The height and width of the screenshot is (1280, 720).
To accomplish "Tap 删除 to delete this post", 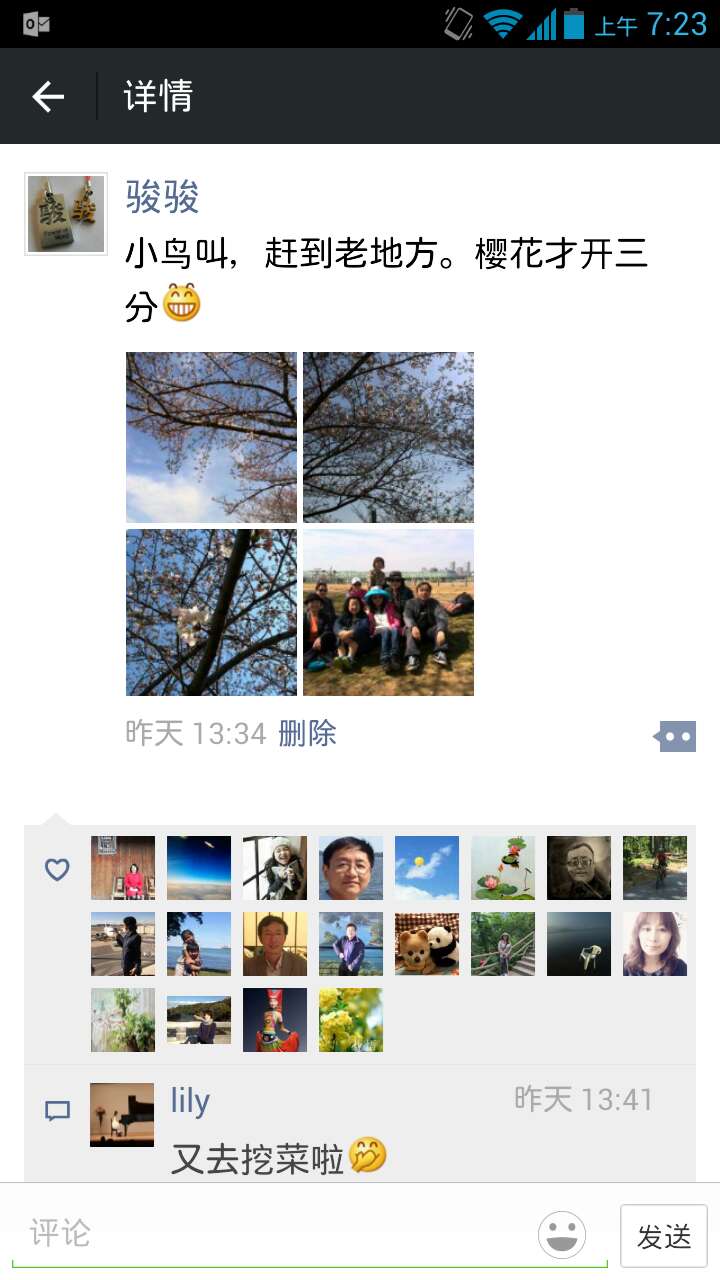I will pos(307,733).
